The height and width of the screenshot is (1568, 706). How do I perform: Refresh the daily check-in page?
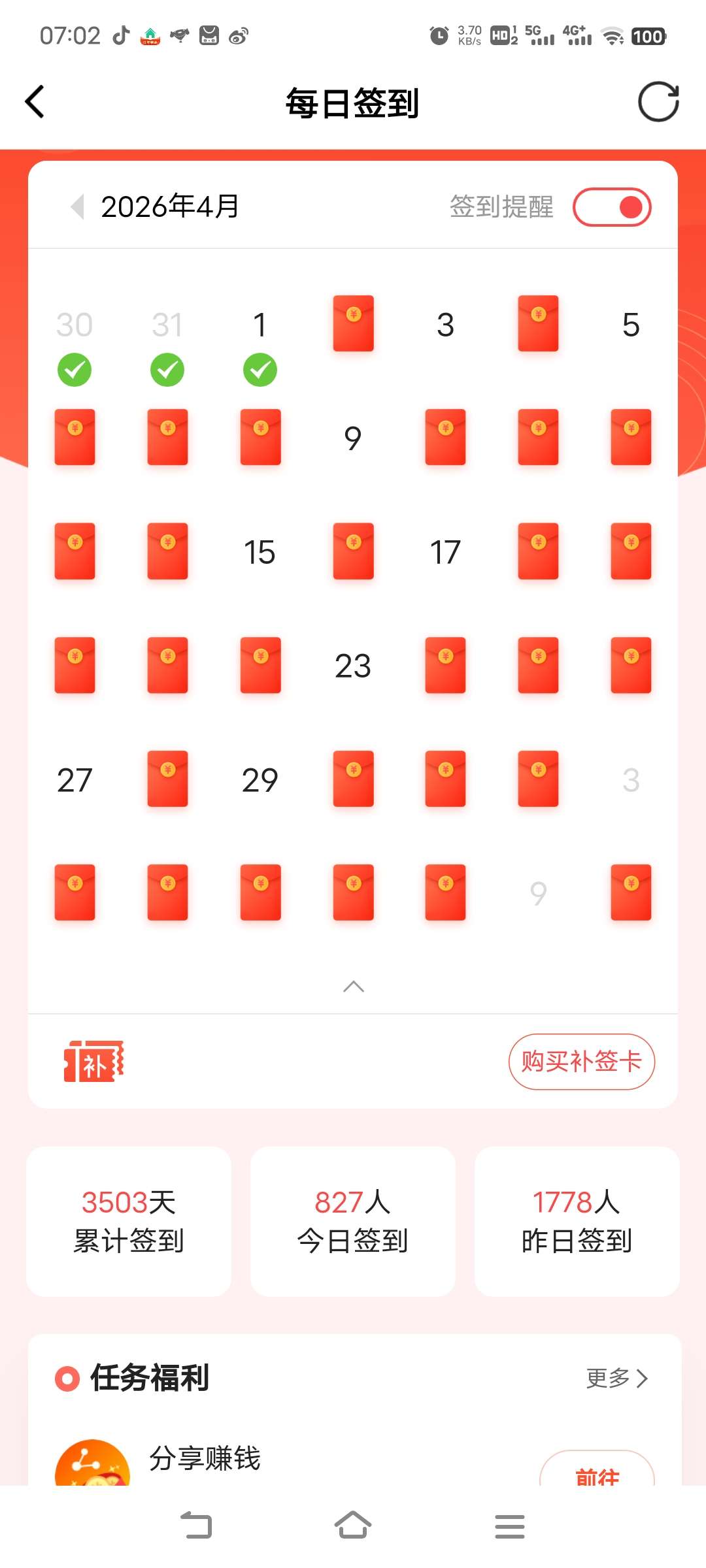658,102
